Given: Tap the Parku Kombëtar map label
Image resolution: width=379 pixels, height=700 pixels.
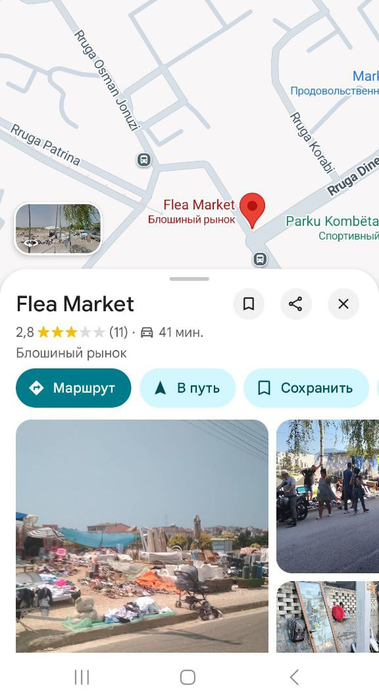Looking at the screenshot, I should [332, 221].
